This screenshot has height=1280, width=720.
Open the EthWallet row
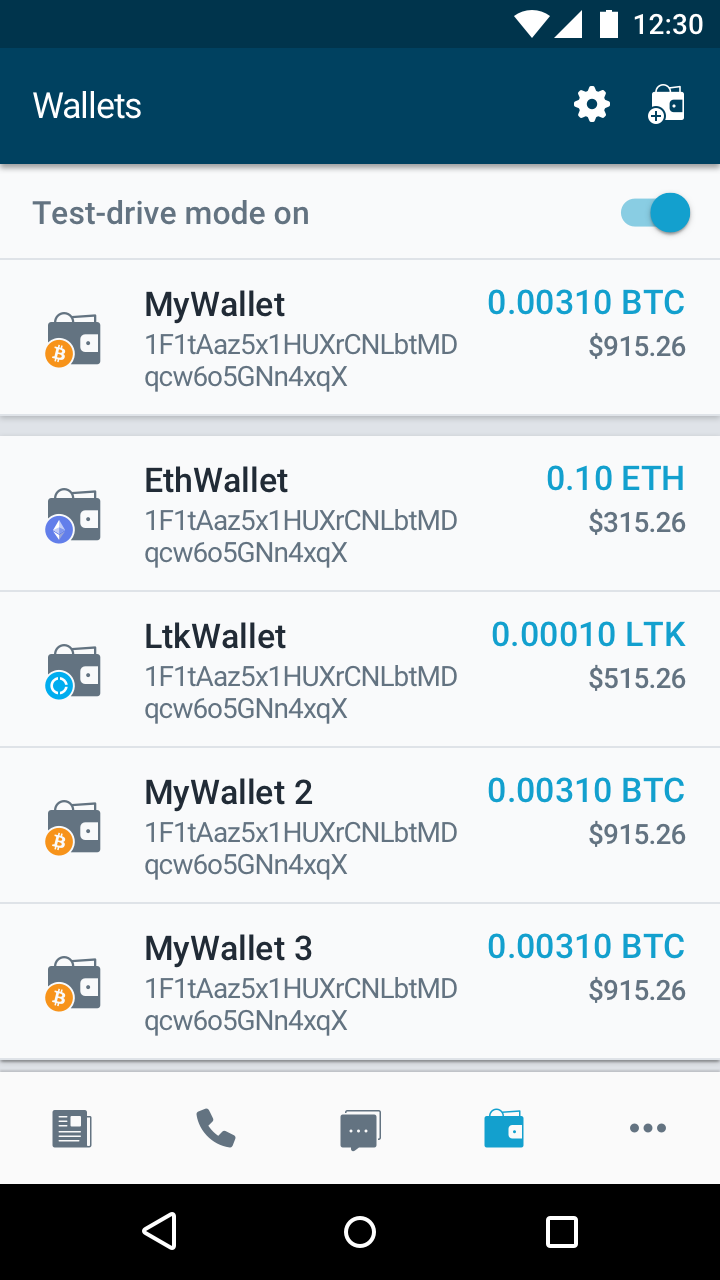pyautogui.click(x=360, y=514)
